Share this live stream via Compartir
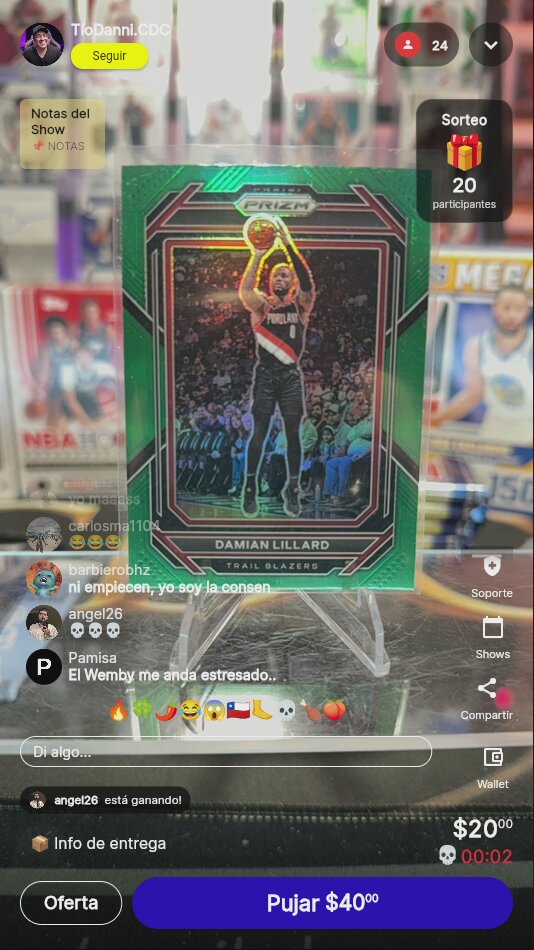This screenshot has width=534, height=950. pos(487,699)
